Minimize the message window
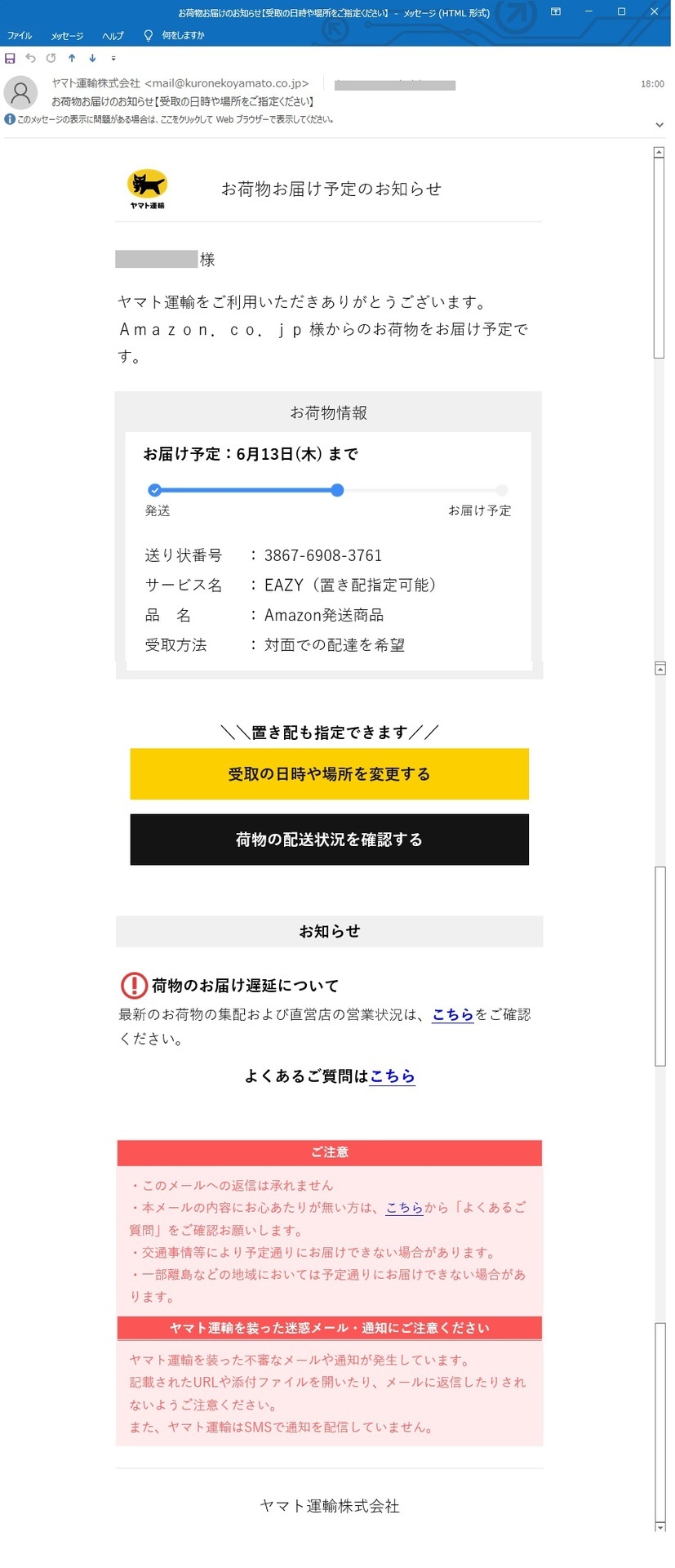 [x=588, y=11]
